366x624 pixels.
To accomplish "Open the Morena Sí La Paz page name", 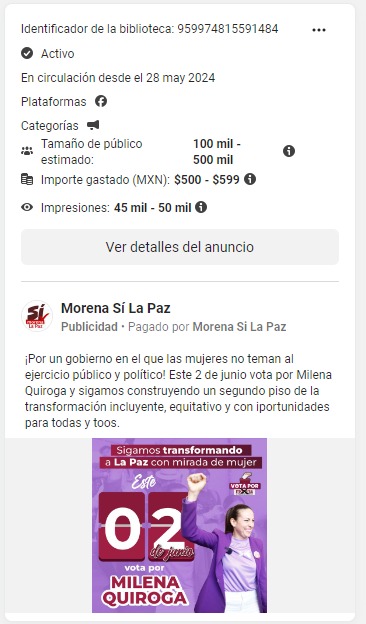I will [x=116, y=308].
